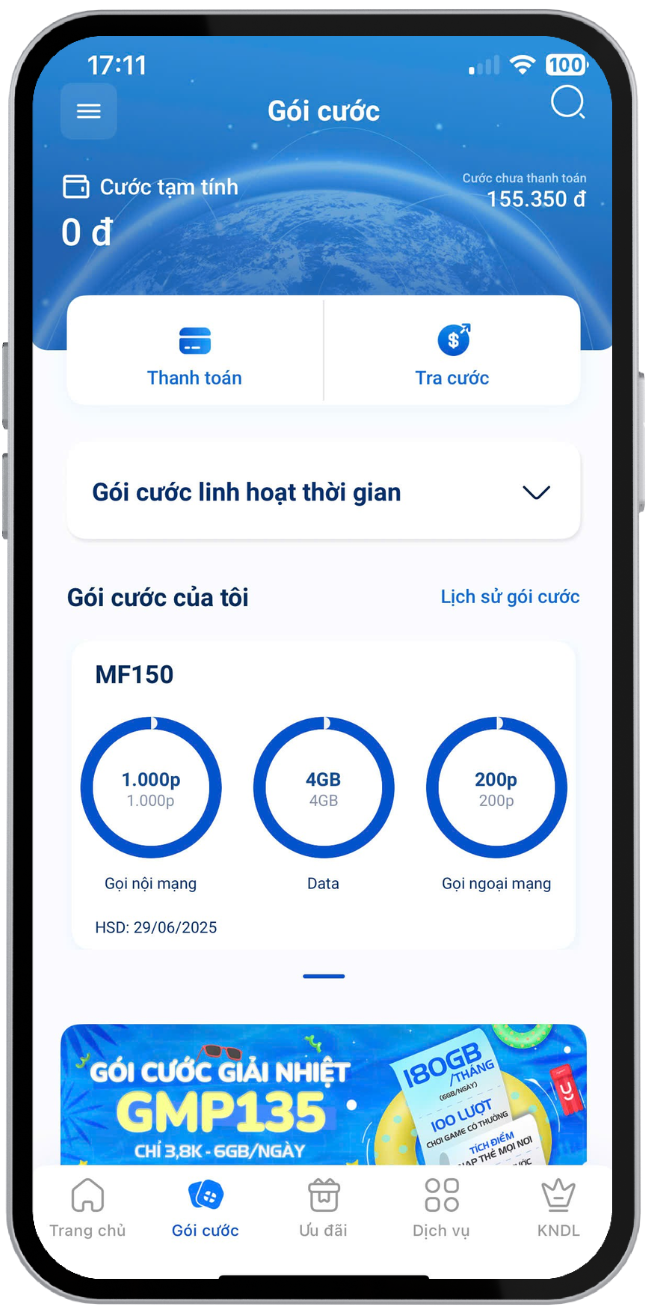The image size is (648, 1314).
Task: Switch to the Dịch vụ tab
Action: (x=441, y=1208)
